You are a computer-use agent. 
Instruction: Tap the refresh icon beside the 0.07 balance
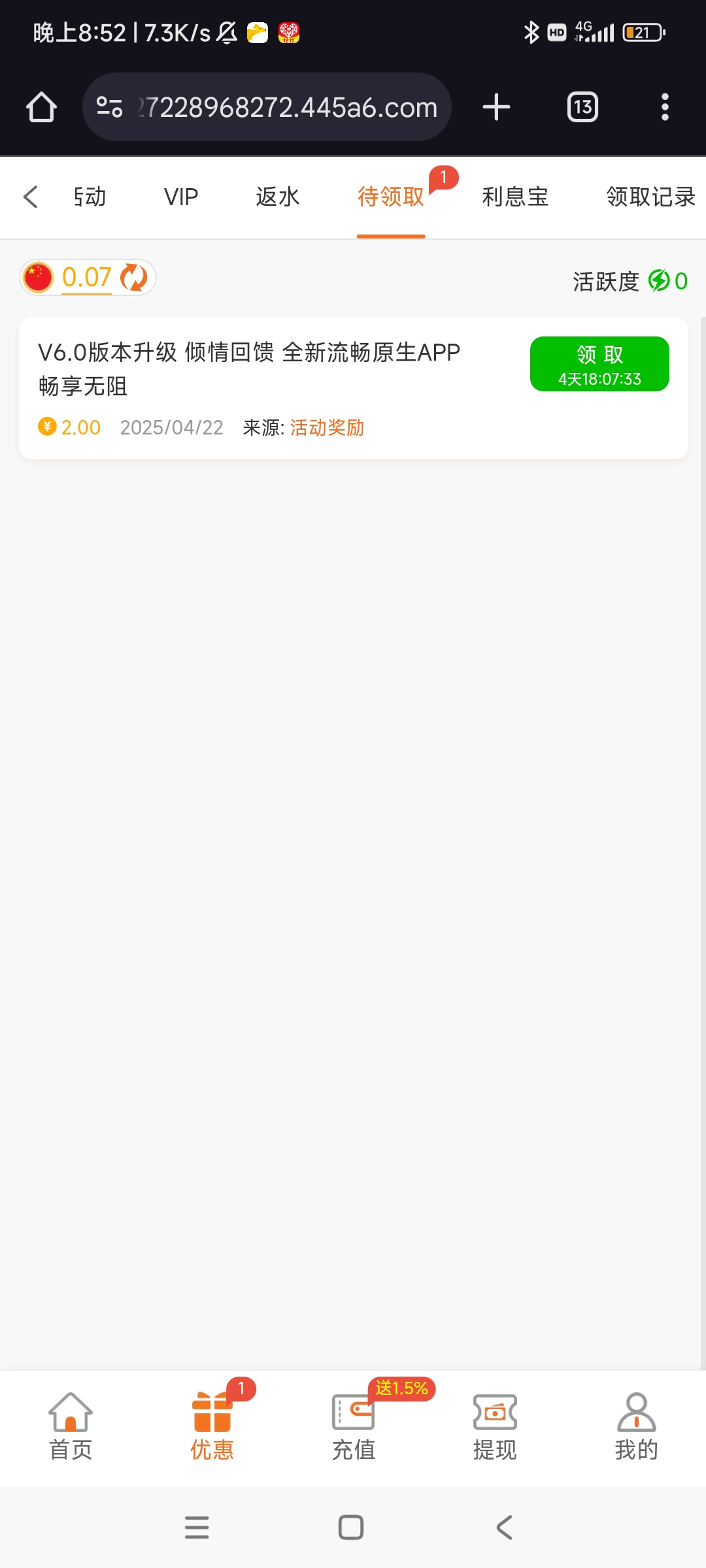[x=133, y=277]
